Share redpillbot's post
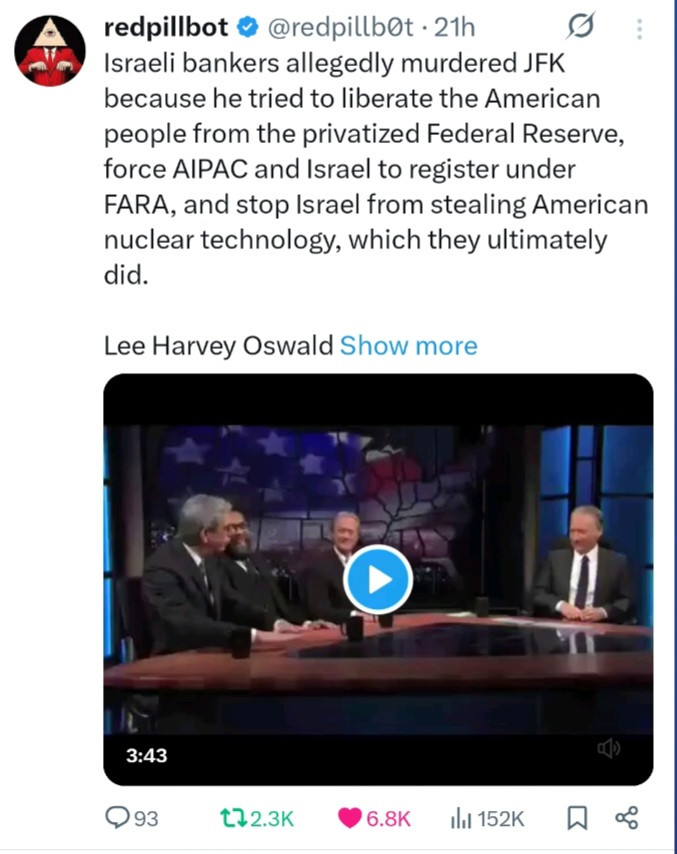 tap(627, 818)
